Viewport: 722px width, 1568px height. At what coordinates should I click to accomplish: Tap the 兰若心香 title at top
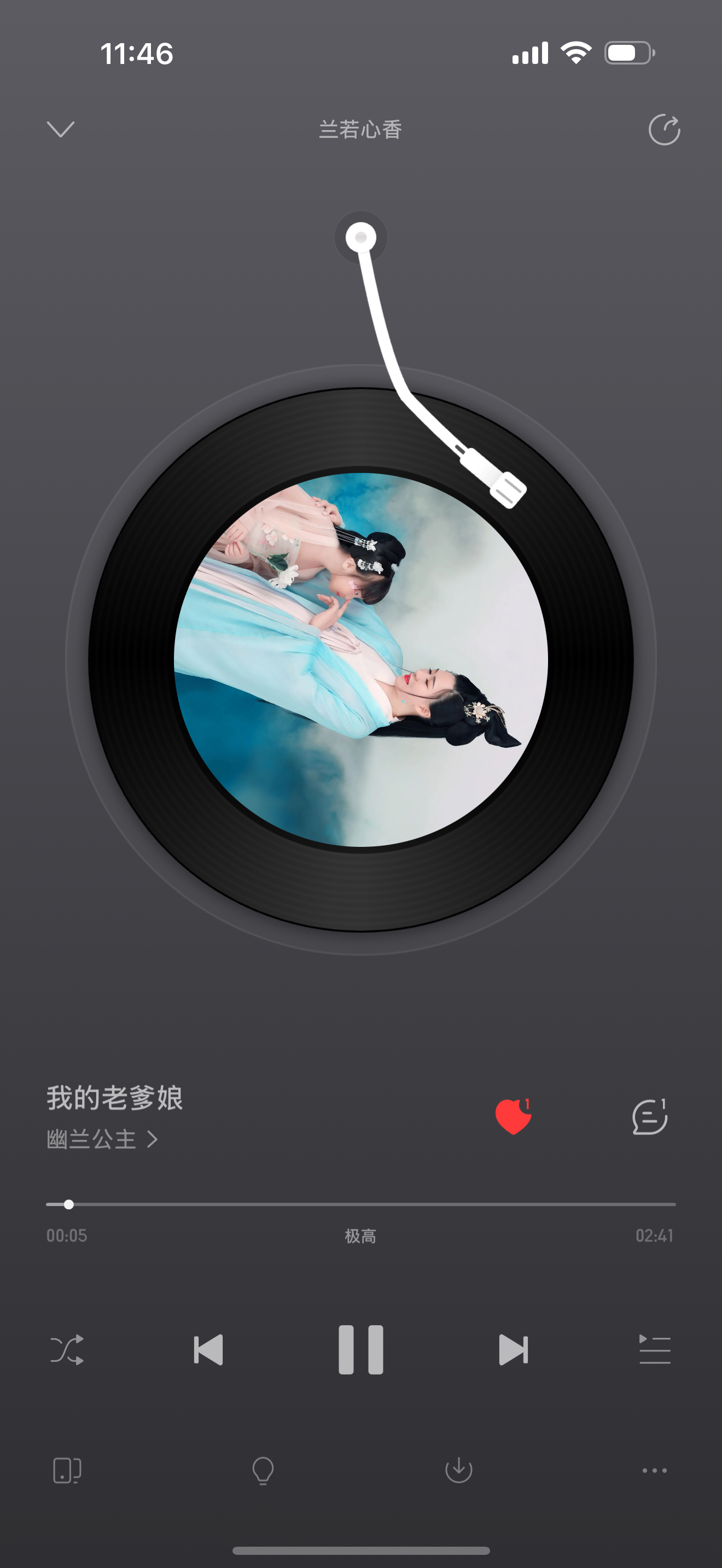[361, 130]
